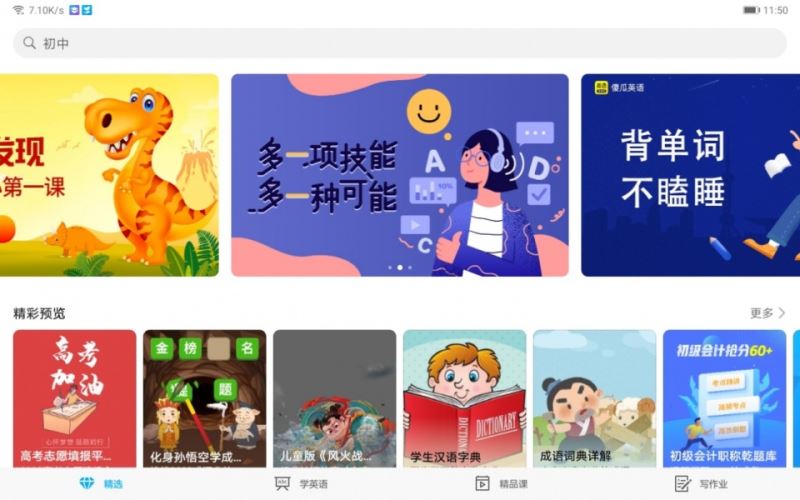Open the dinosaur 第一课 banner
Image resolution: width=800 pixels, height=500 pixels.
109,175
